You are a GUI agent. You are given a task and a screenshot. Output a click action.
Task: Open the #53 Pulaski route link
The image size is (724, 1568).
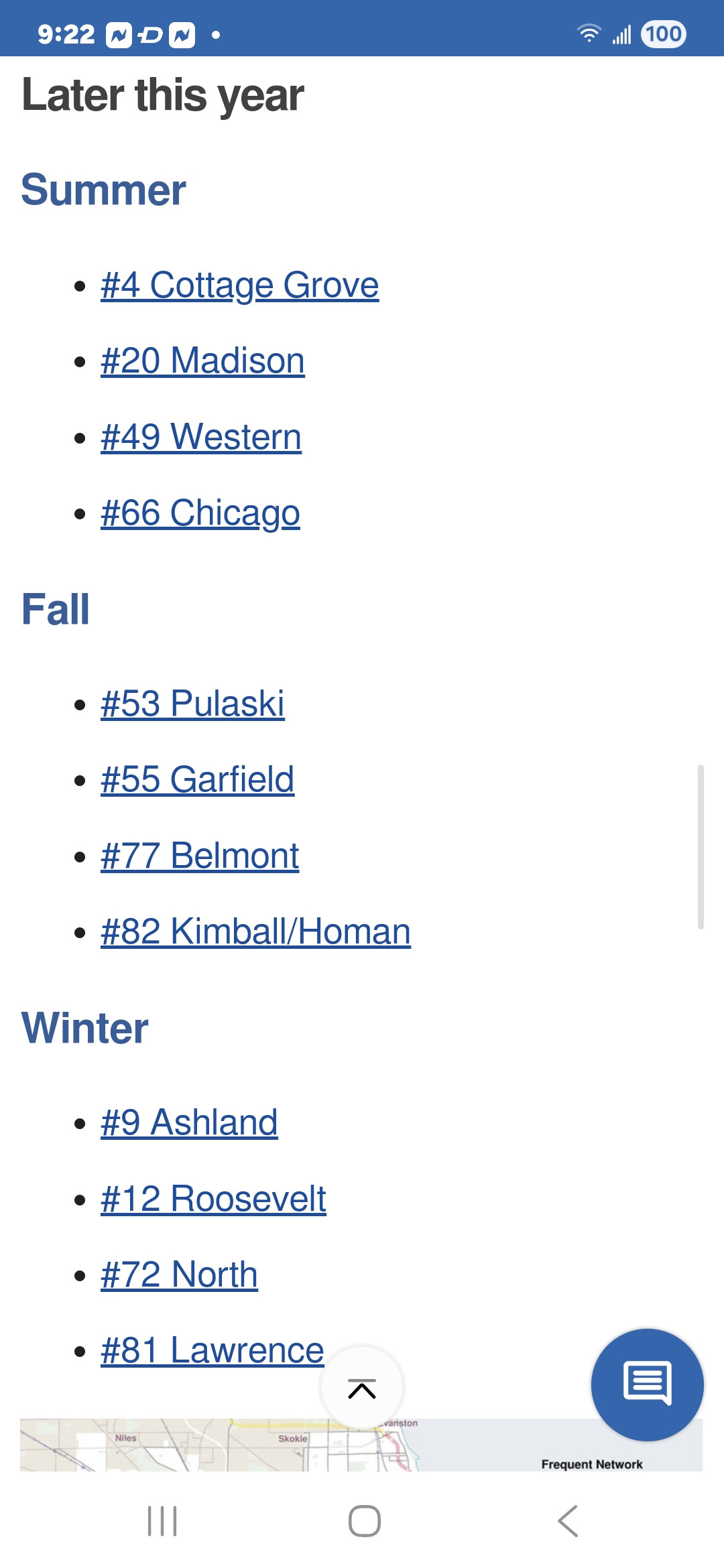[192, 704]
